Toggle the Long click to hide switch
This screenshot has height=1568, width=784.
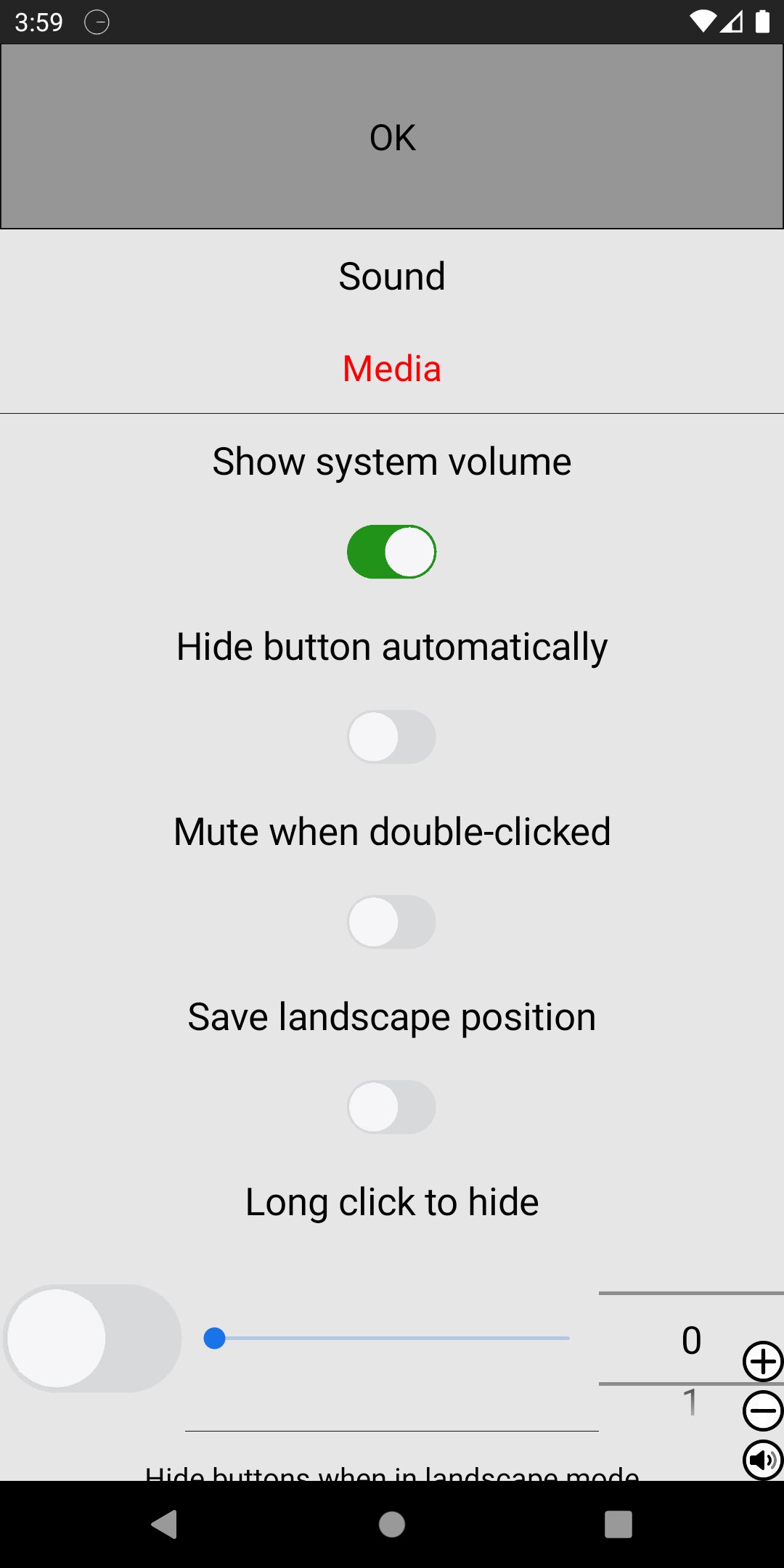(x=92, y=1338)
